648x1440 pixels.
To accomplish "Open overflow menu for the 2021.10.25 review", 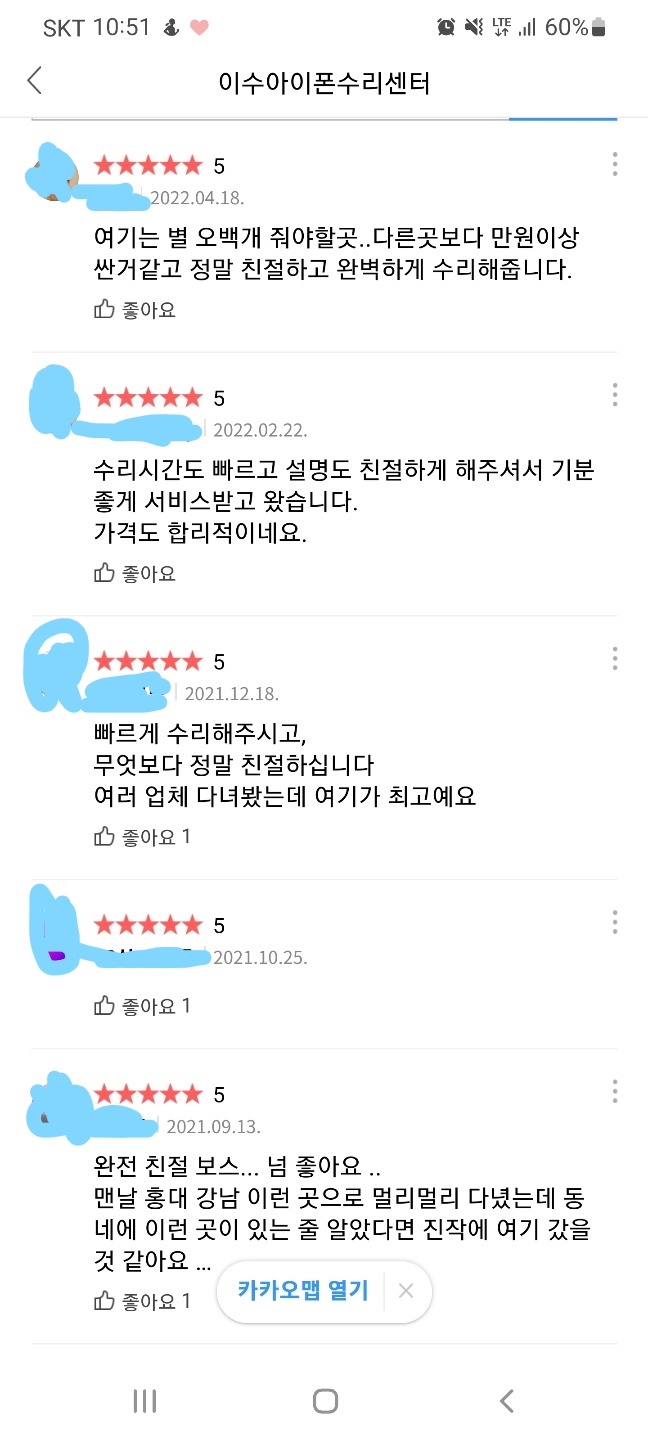I will tap(615, 922).
